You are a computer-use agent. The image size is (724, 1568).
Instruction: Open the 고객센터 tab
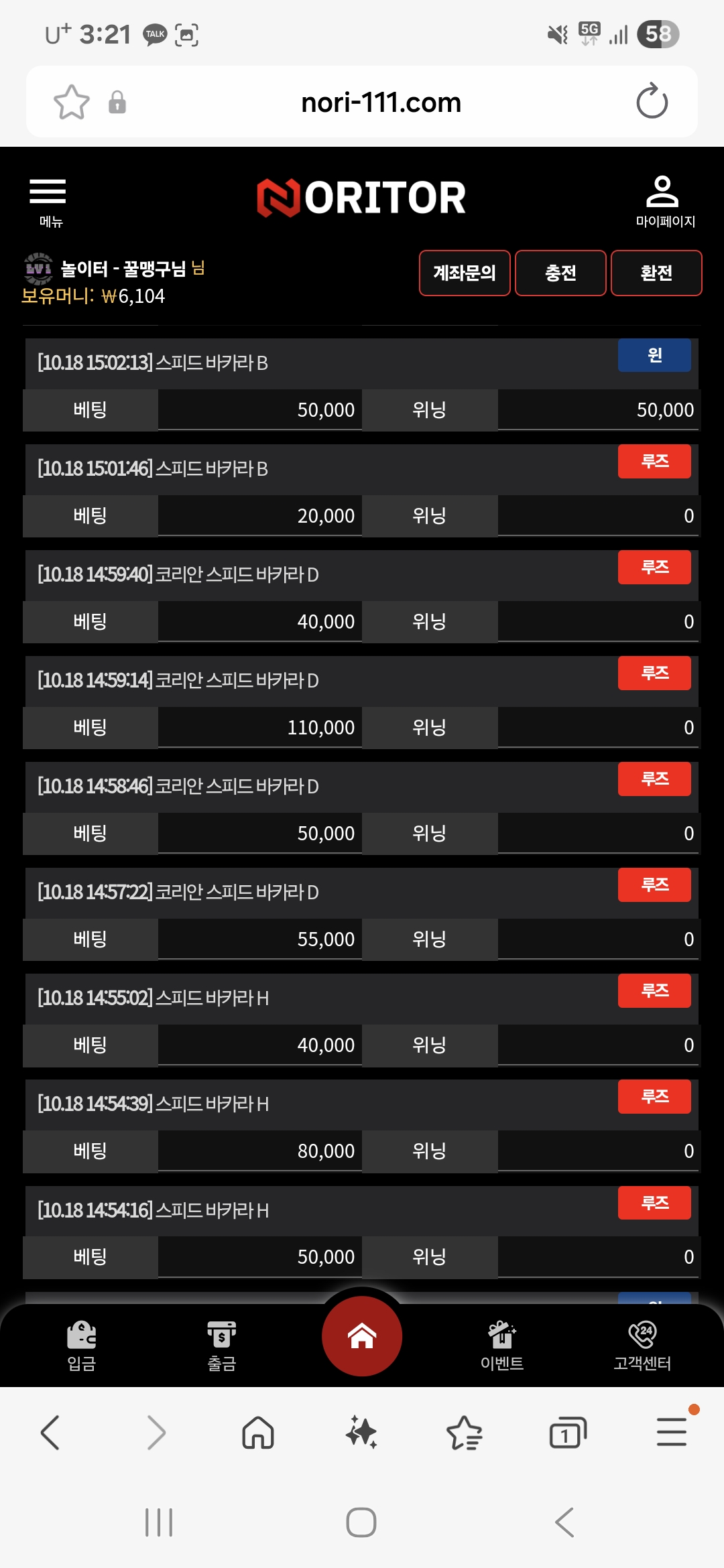point(642,1345)
